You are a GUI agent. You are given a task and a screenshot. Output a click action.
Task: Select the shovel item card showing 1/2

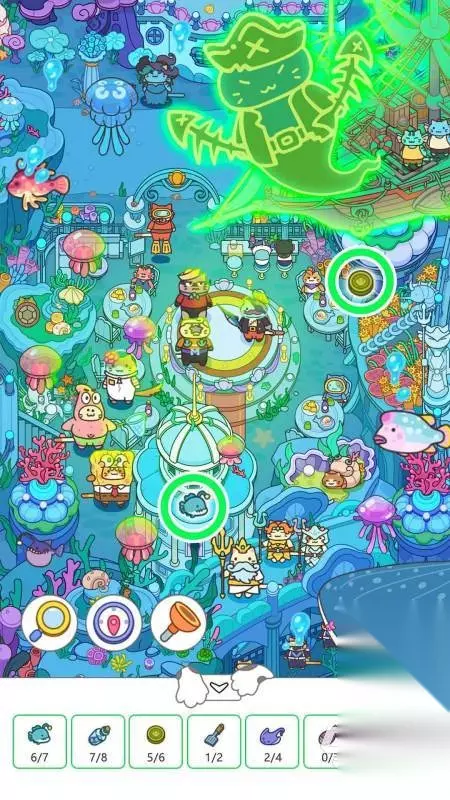tap(214, 741)
